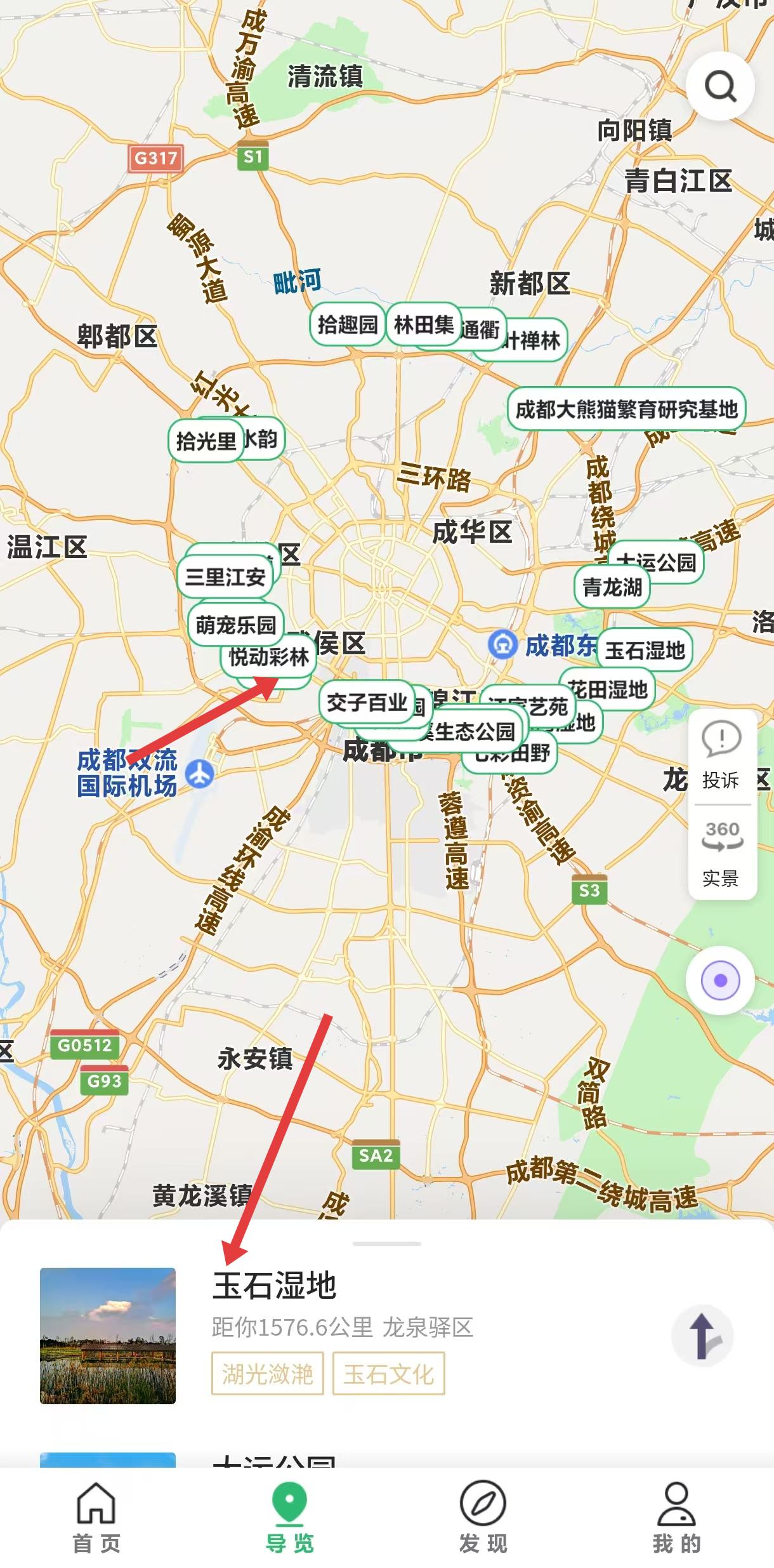Switch to the 发现 tab
The image size is (774, 1568).
tap(483, 1517)
